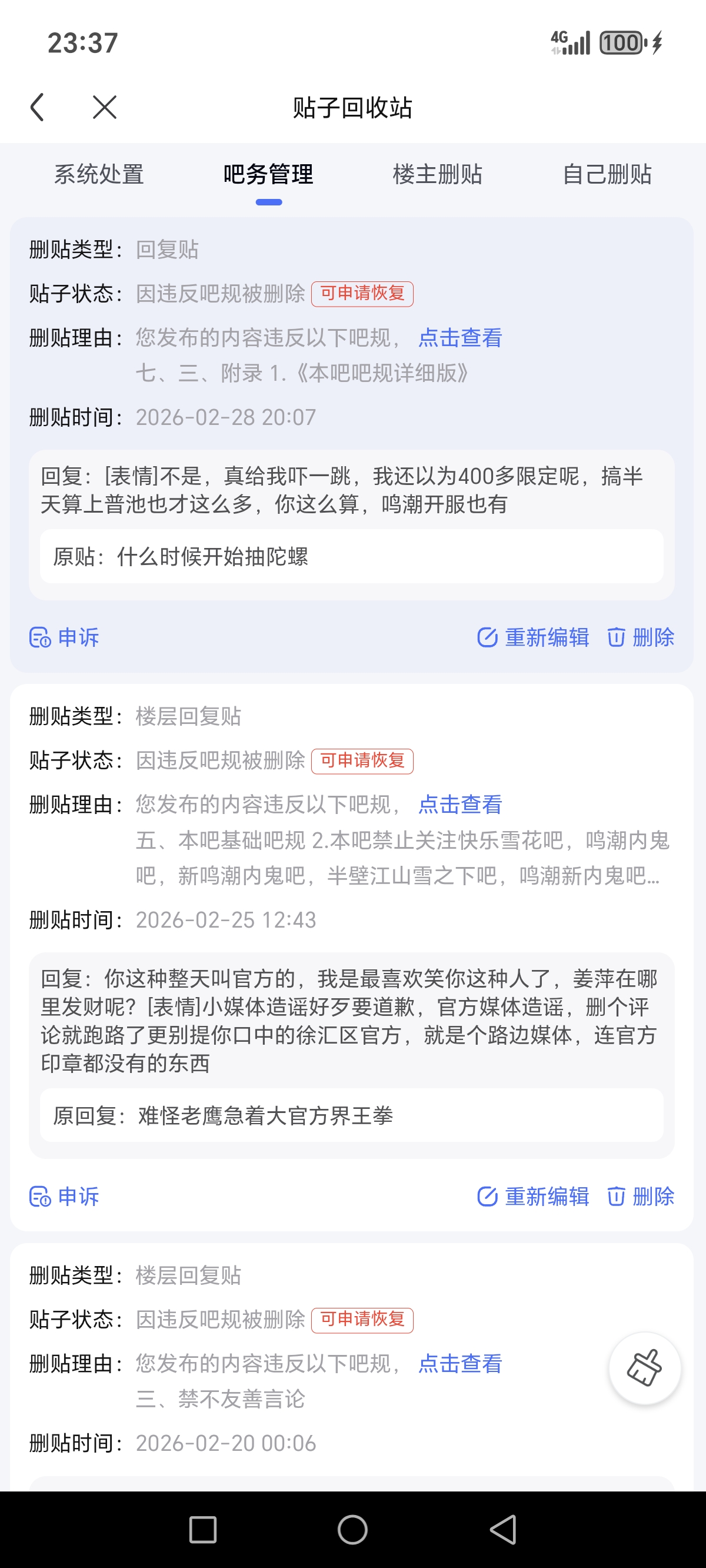The image size is (706, 1568).
Task: Tap 删除 for the 抽陀螺 reply
Action: (641, 637)
